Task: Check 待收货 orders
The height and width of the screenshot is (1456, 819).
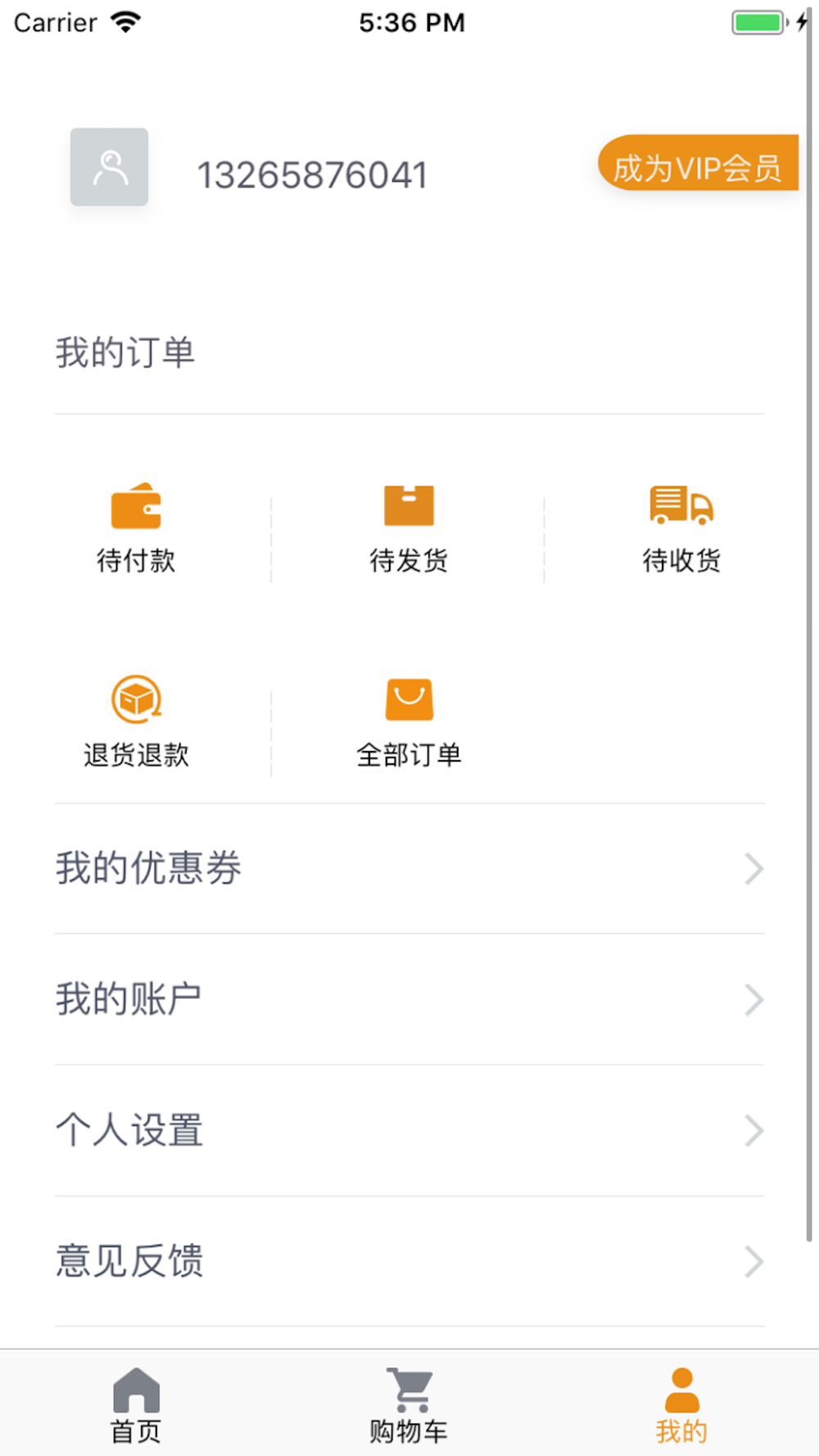Action: click(681, 529)
